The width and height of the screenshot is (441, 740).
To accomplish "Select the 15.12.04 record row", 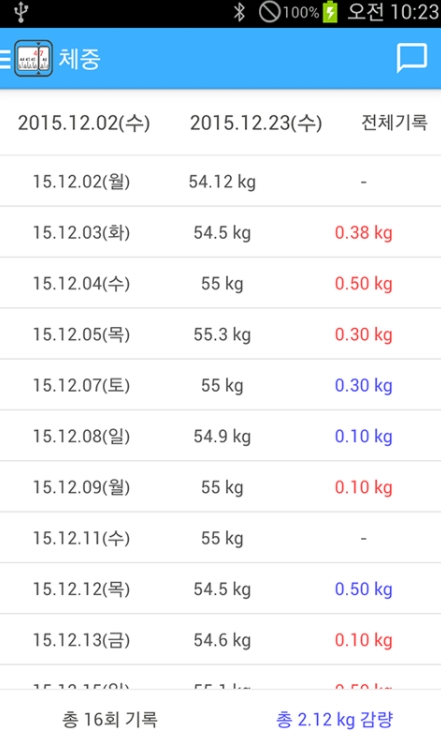I will tap(220, 283).
